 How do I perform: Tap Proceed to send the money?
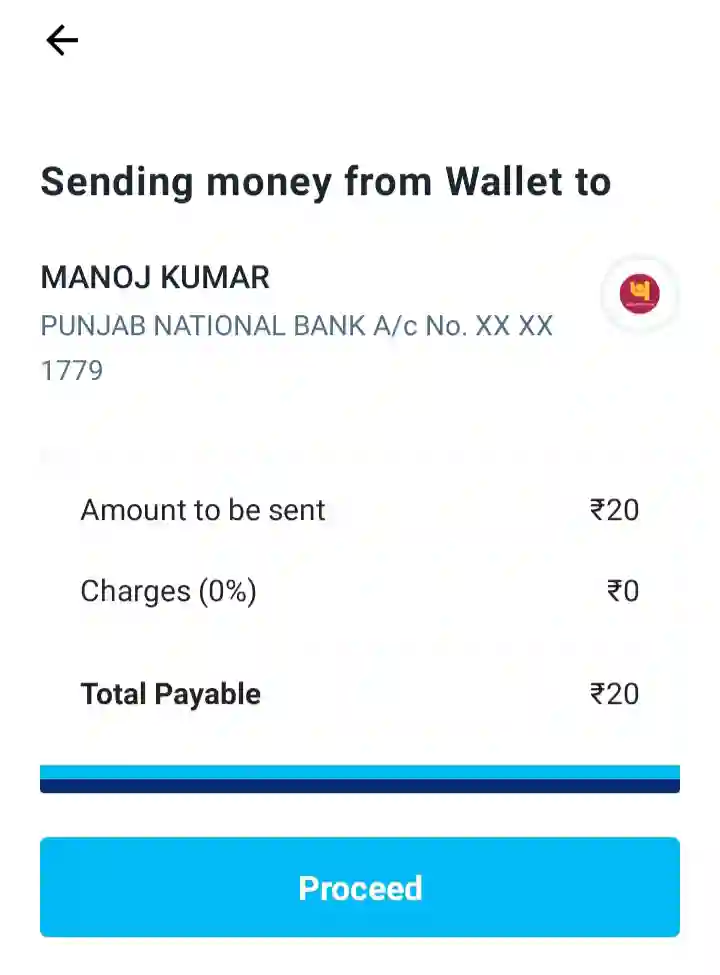pyautogui.click(x=360, y=887)
